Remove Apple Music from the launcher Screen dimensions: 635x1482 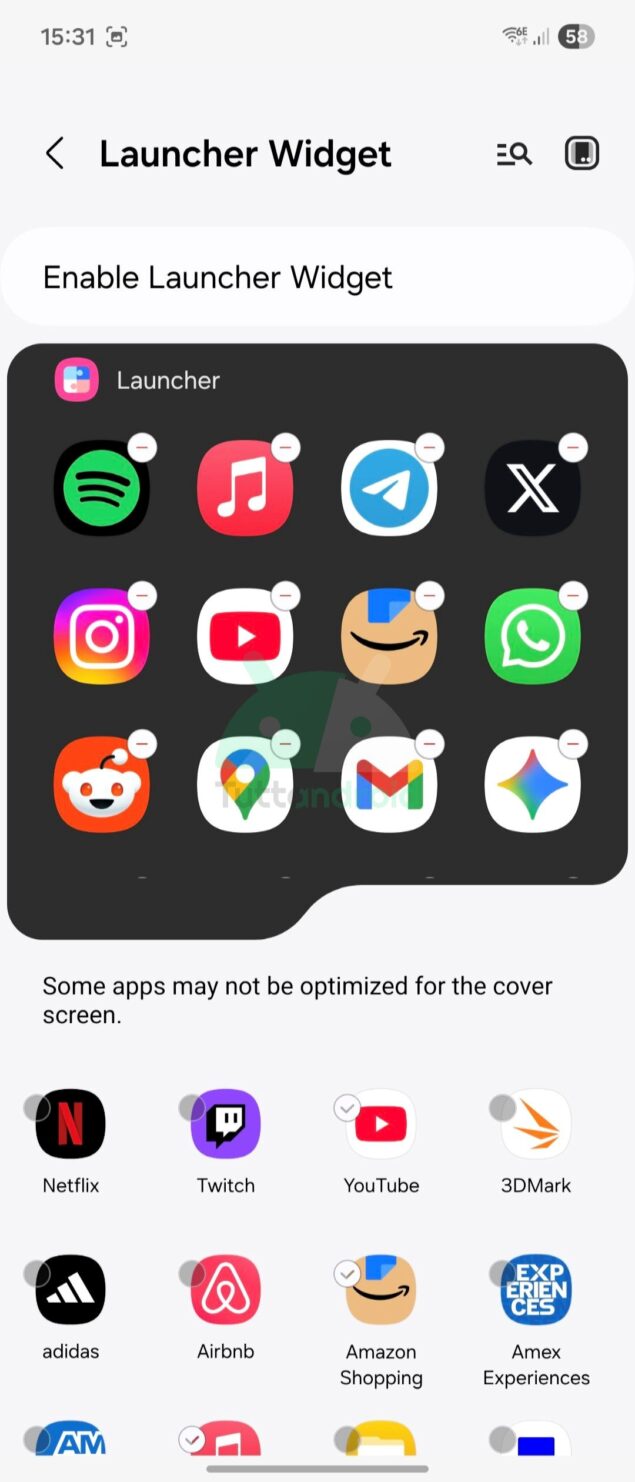[286, 447]
